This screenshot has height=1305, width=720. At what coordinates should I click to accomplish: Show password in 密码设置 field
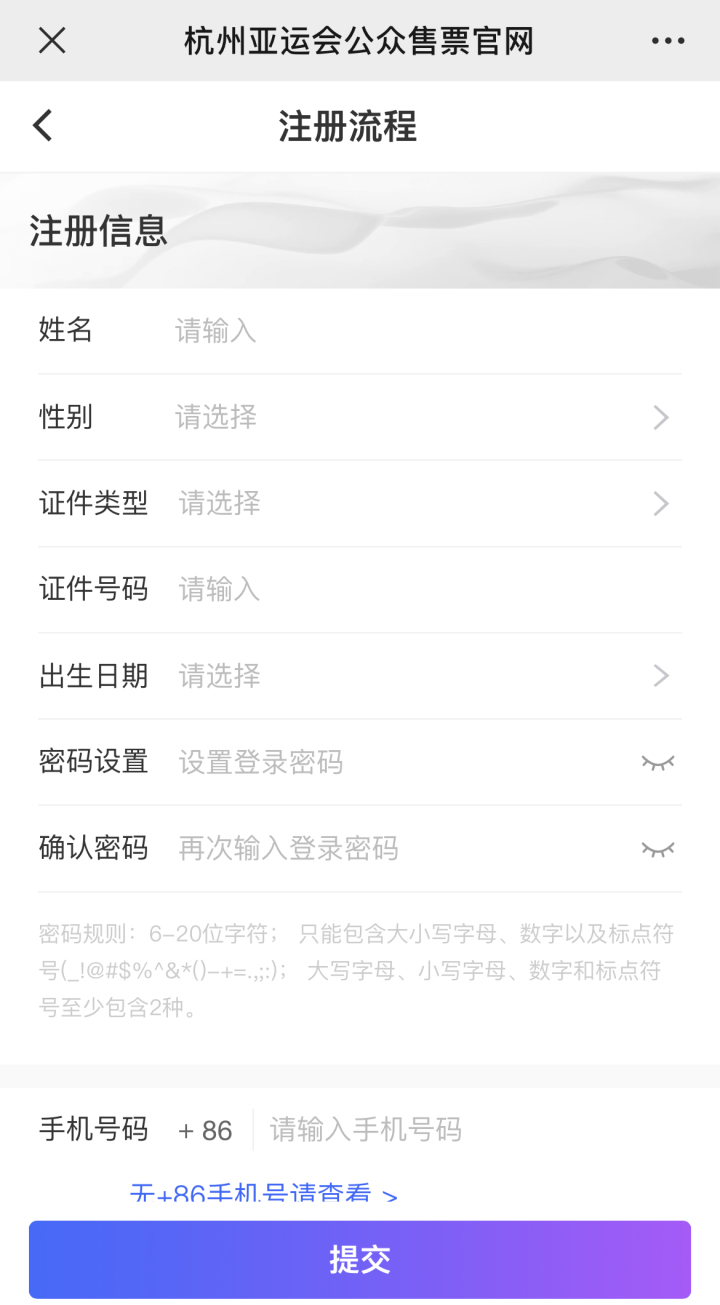pos(657,763)
